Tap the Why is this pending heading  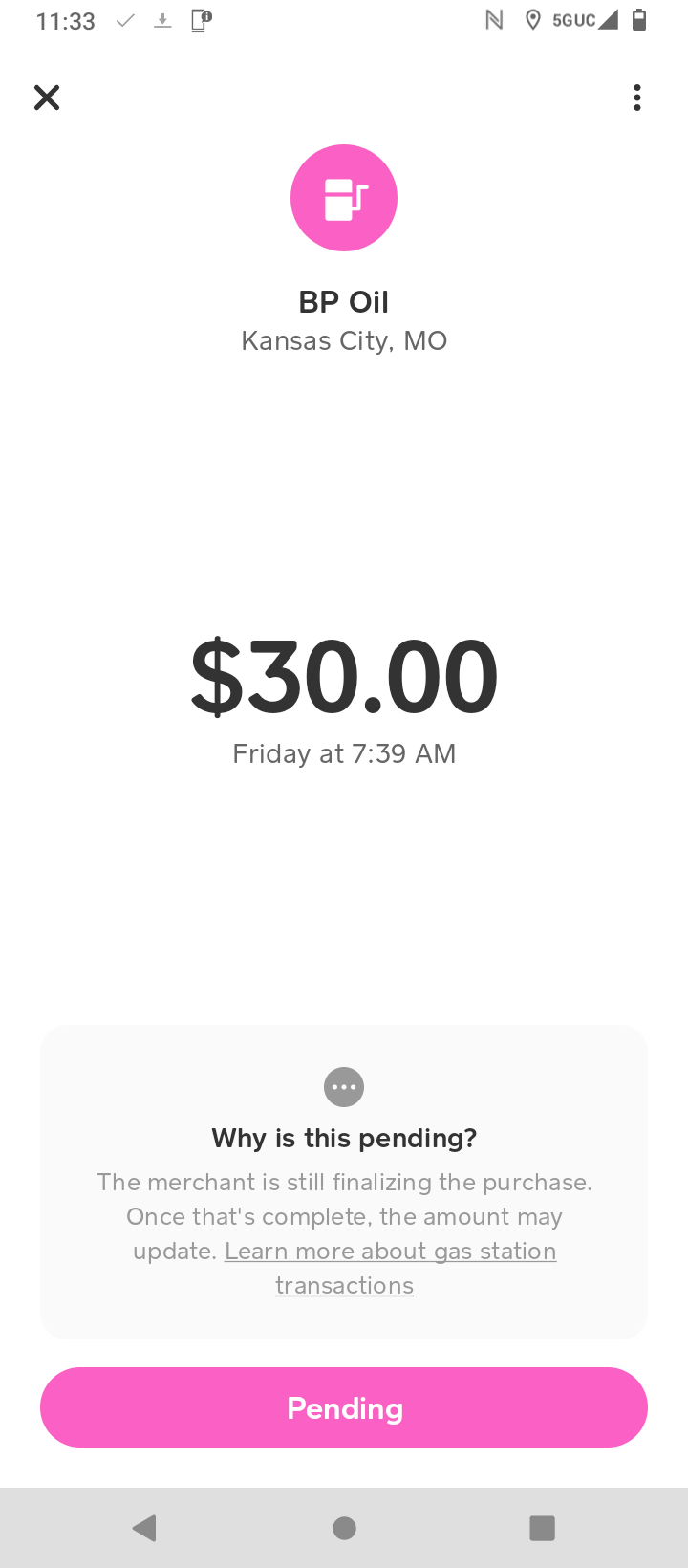(x=343, y=1138)
